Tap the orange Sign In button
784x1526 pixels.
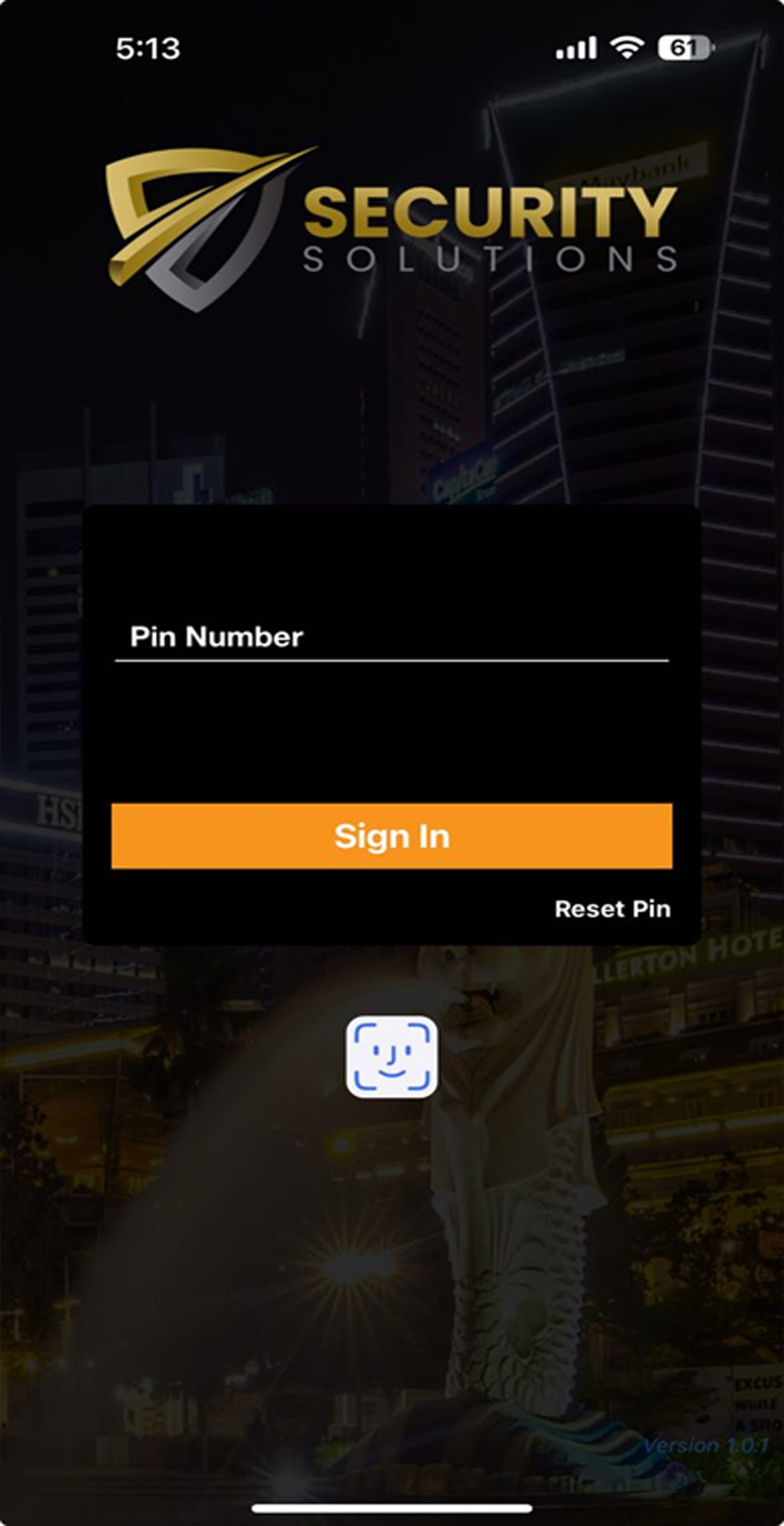(392, 836)
